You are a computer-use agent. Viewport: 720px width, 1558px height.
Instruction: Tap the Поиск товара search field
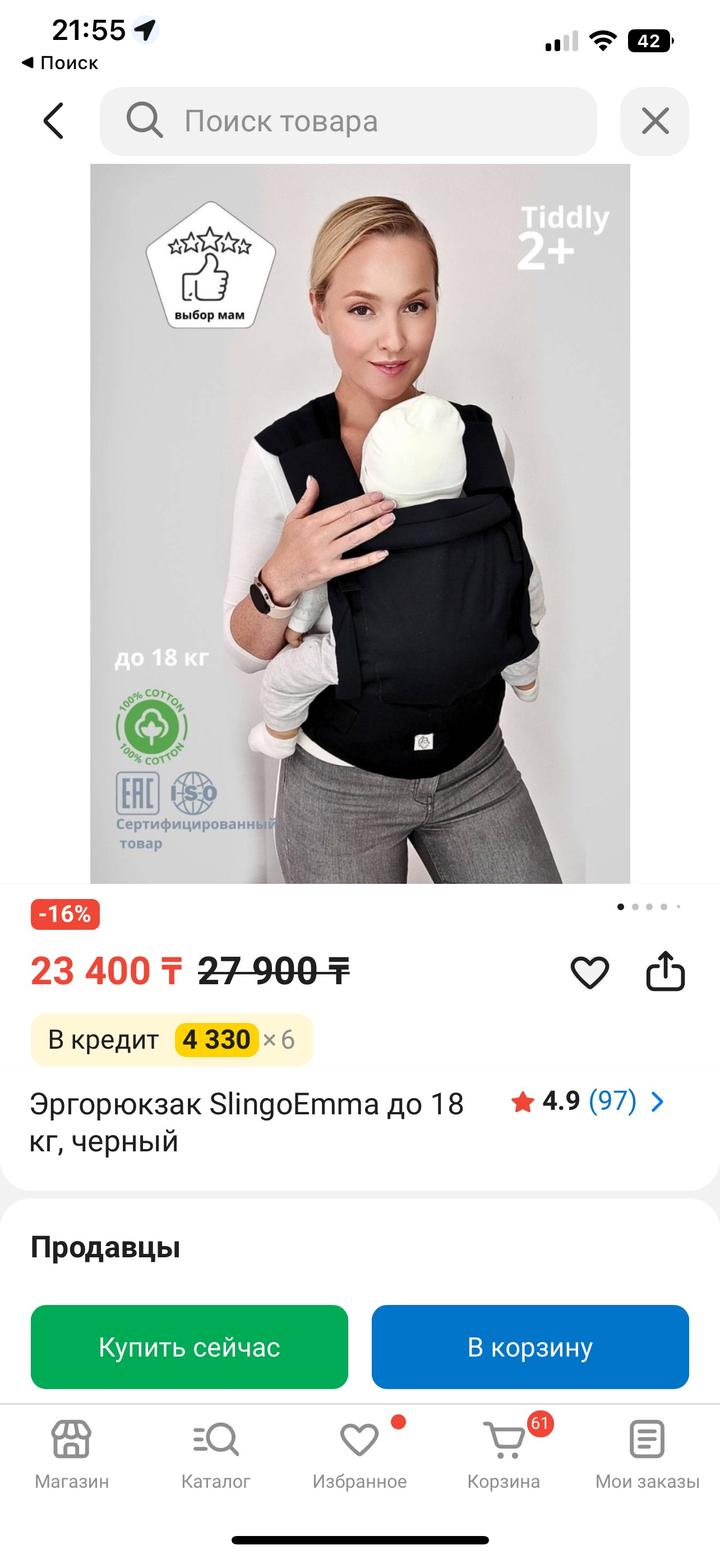coord(348,121)
